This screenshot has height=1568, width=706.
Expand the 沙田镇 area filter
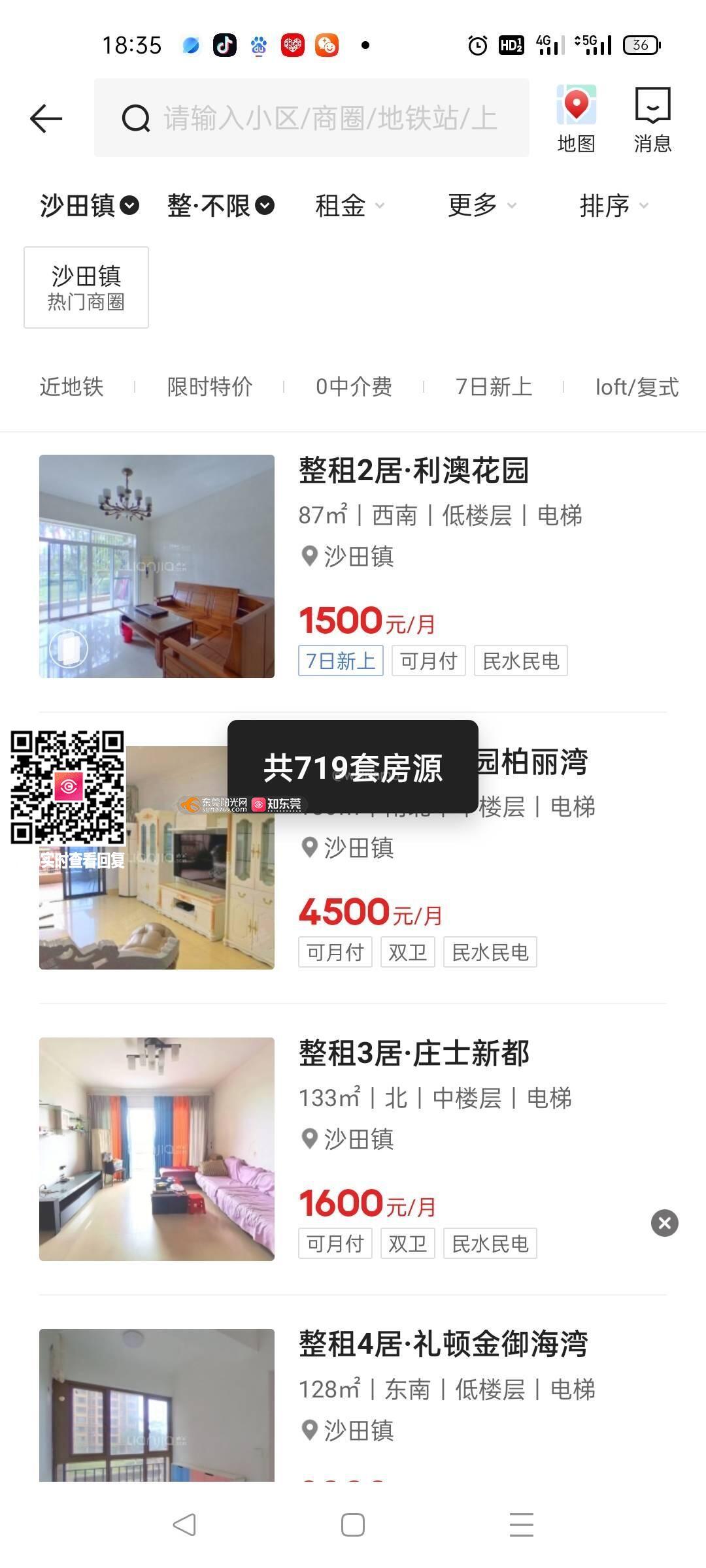click(89, 206)
